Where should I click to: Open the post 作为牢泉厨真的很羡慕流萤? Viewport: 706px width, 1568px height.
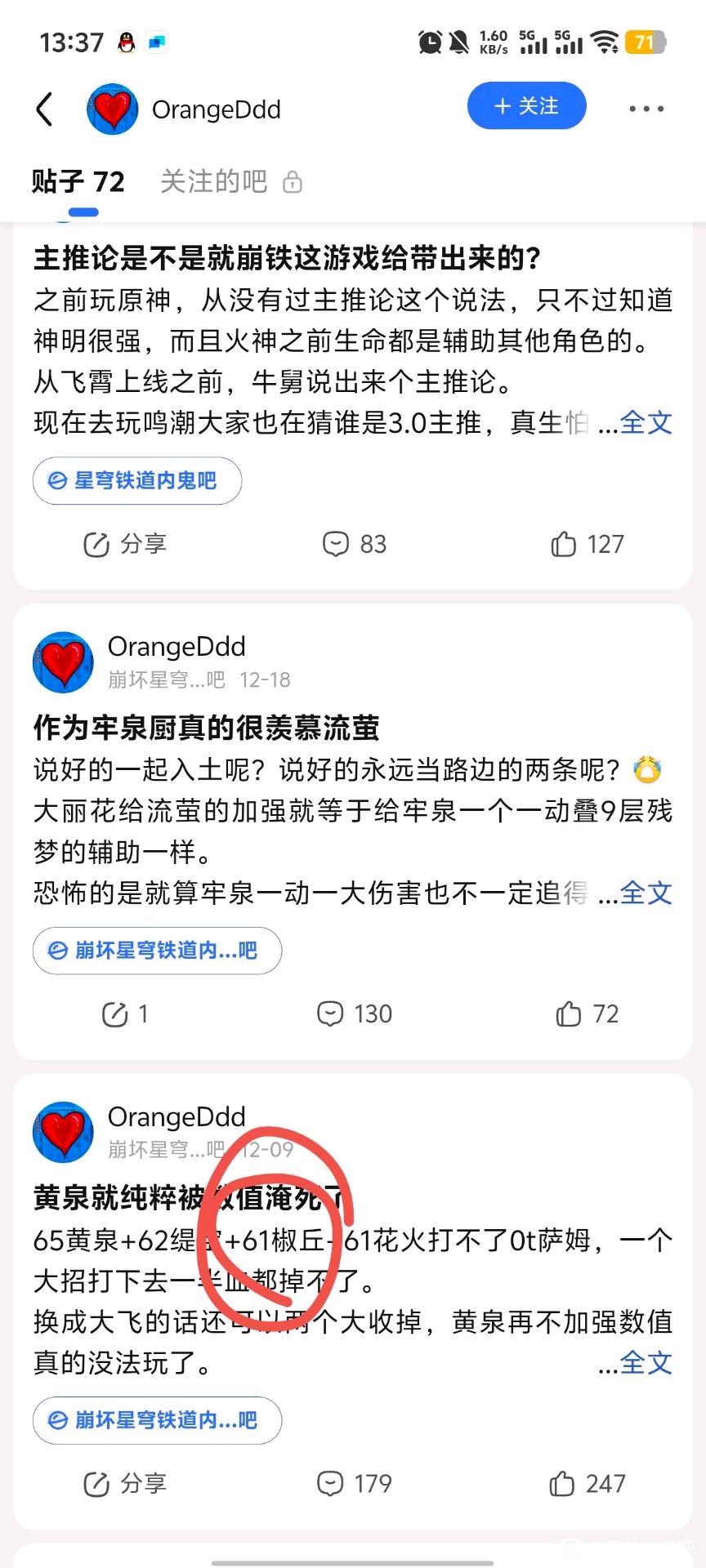coord(206,728)
